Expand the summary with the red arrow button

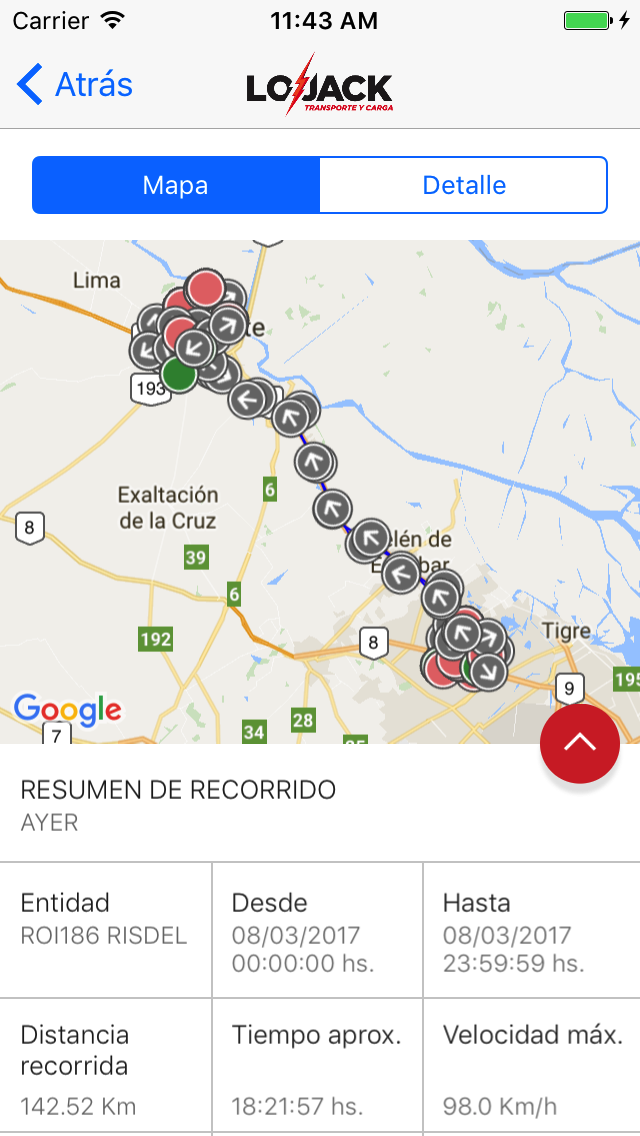580,743
